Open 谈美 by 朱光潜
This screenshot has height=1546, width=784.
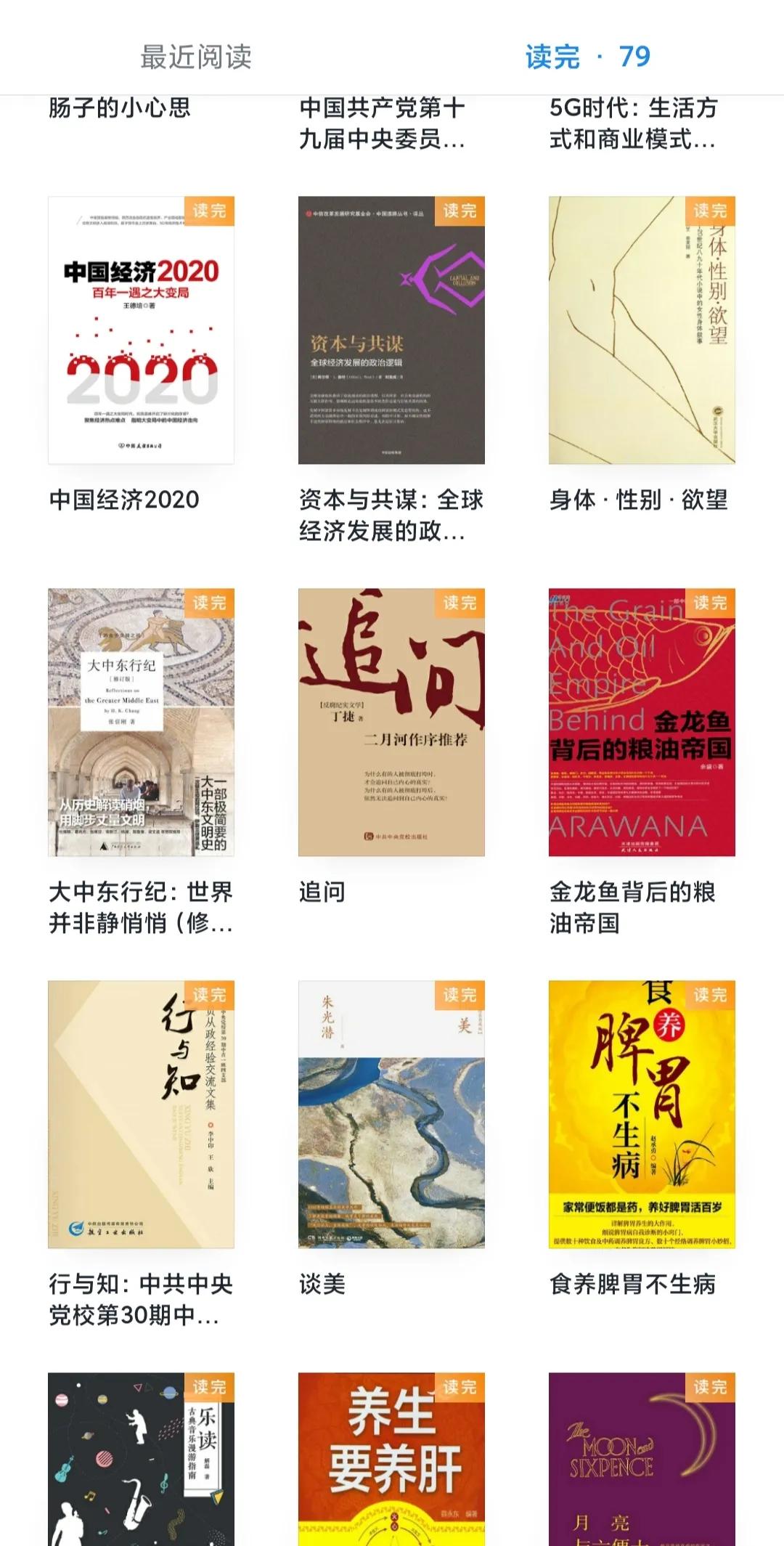(391, 1115)
